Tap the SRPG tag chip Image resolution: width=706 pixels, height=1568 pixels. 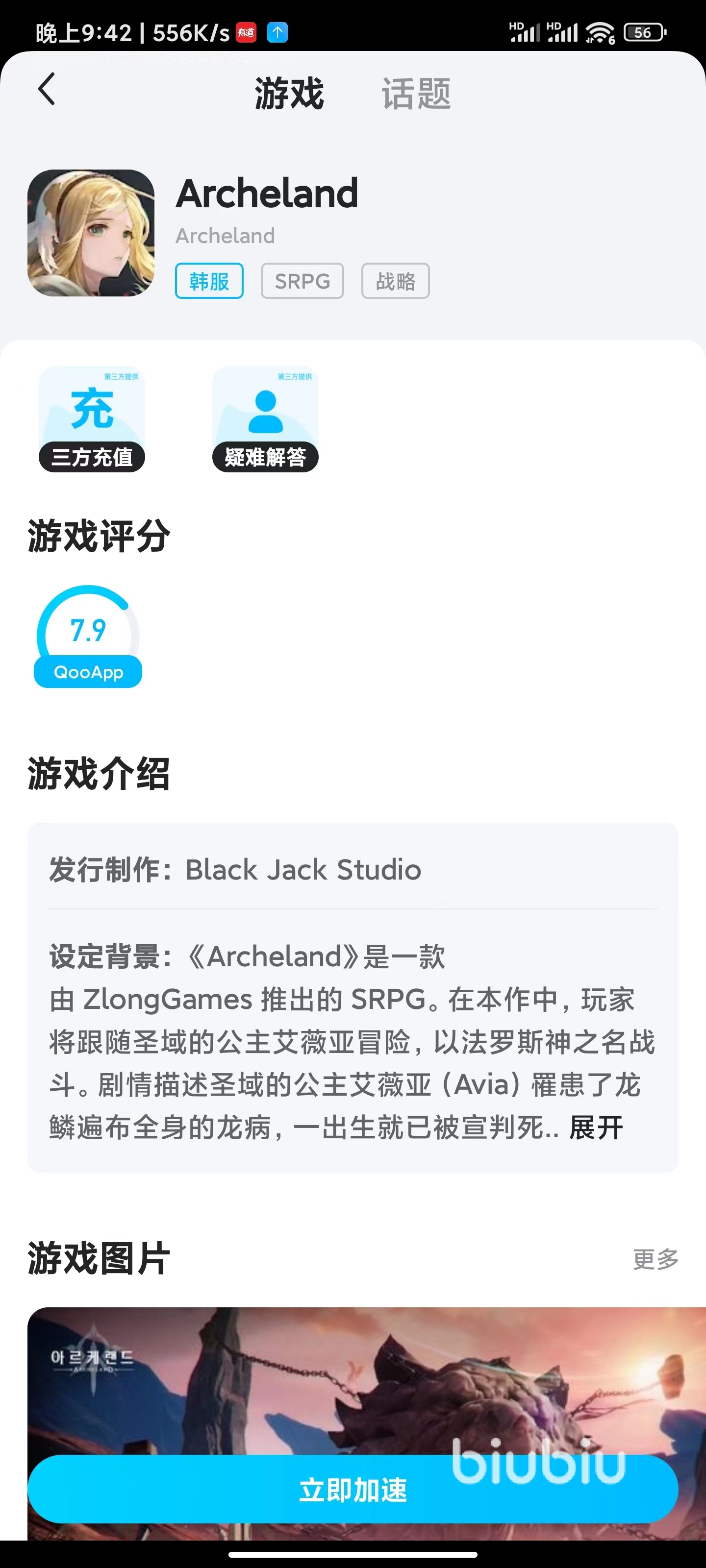(x=302, y=281)
